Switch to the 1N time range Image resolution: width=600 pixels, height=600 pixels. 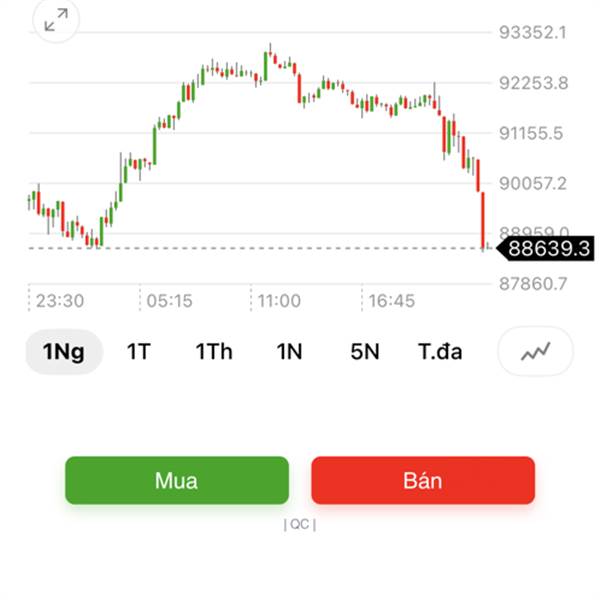pyautogui.click(x=289, y=351)
